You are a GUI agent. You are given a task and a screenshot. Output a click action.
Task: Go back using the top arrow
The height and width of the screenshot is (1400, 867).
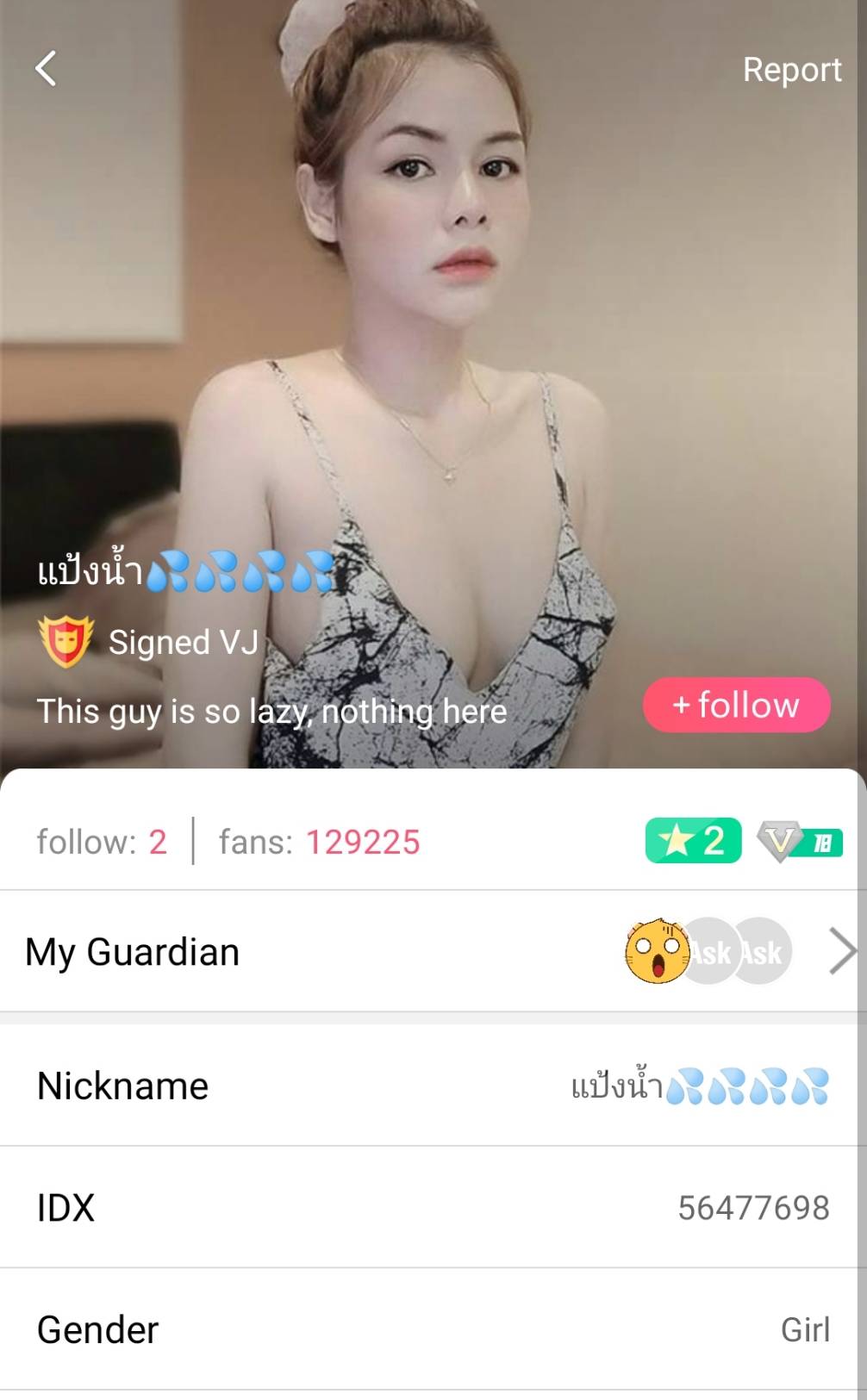pyautogui.click(x=47, y=69)
